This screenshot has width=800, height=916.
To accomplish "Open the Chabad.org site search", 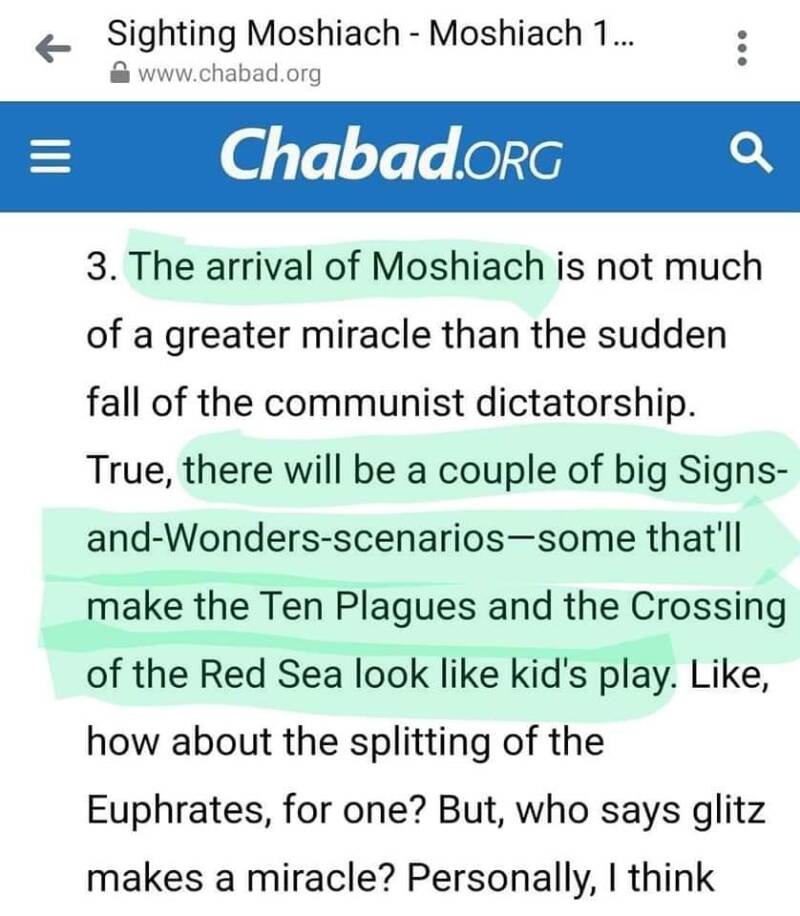I will pos(750,154).
